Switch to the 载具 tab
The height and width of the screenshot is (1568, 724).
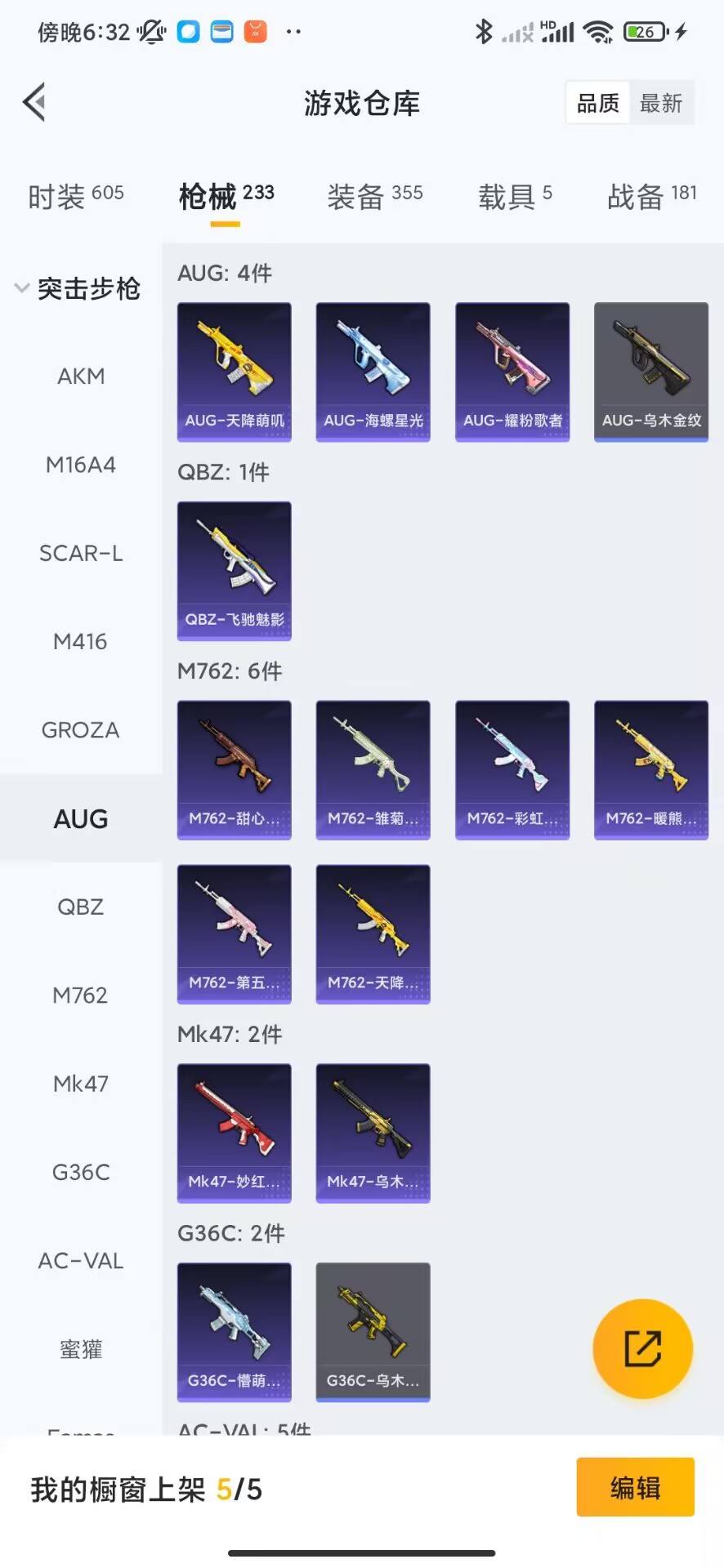pos(515,196)
